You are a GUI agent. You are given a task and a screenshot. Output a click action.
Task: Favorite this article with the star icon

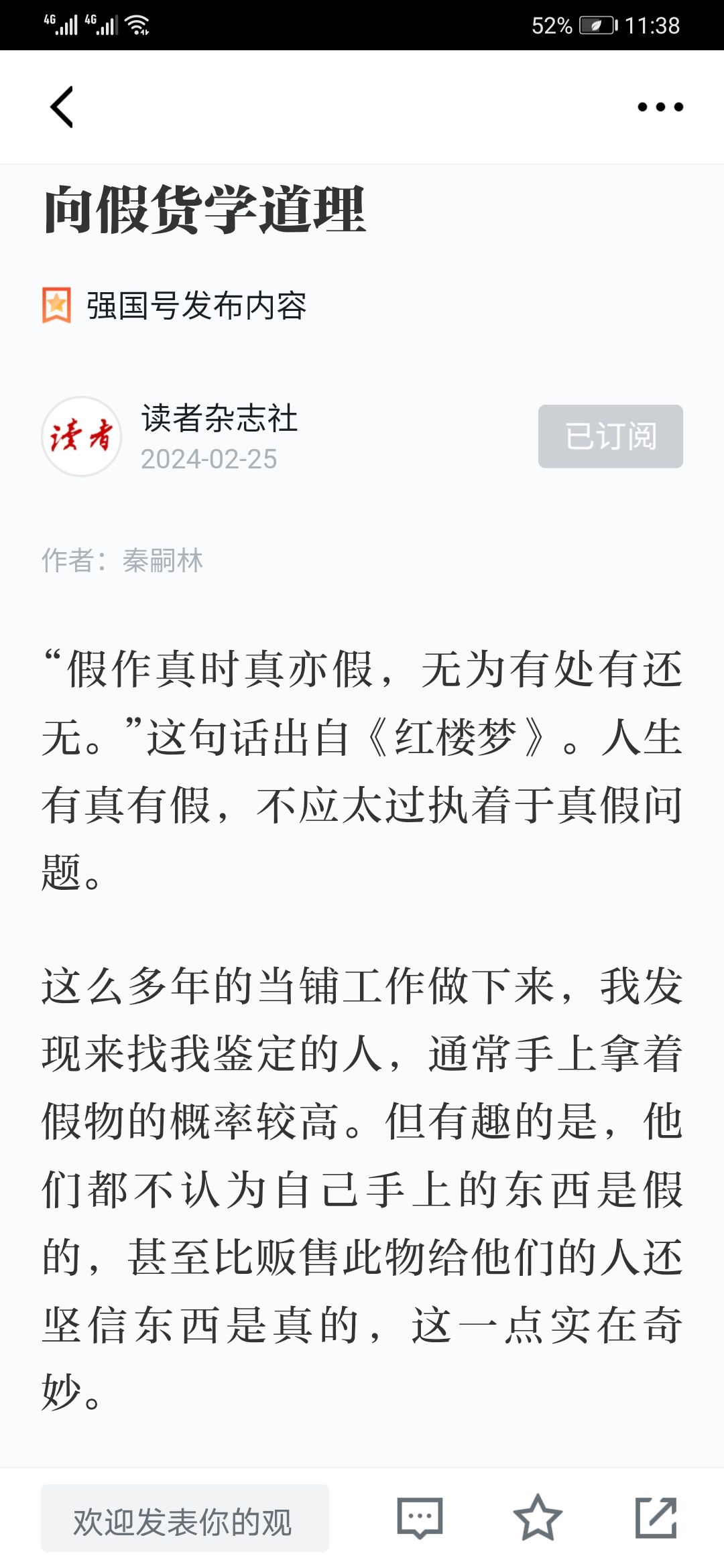pos(538,1518)
